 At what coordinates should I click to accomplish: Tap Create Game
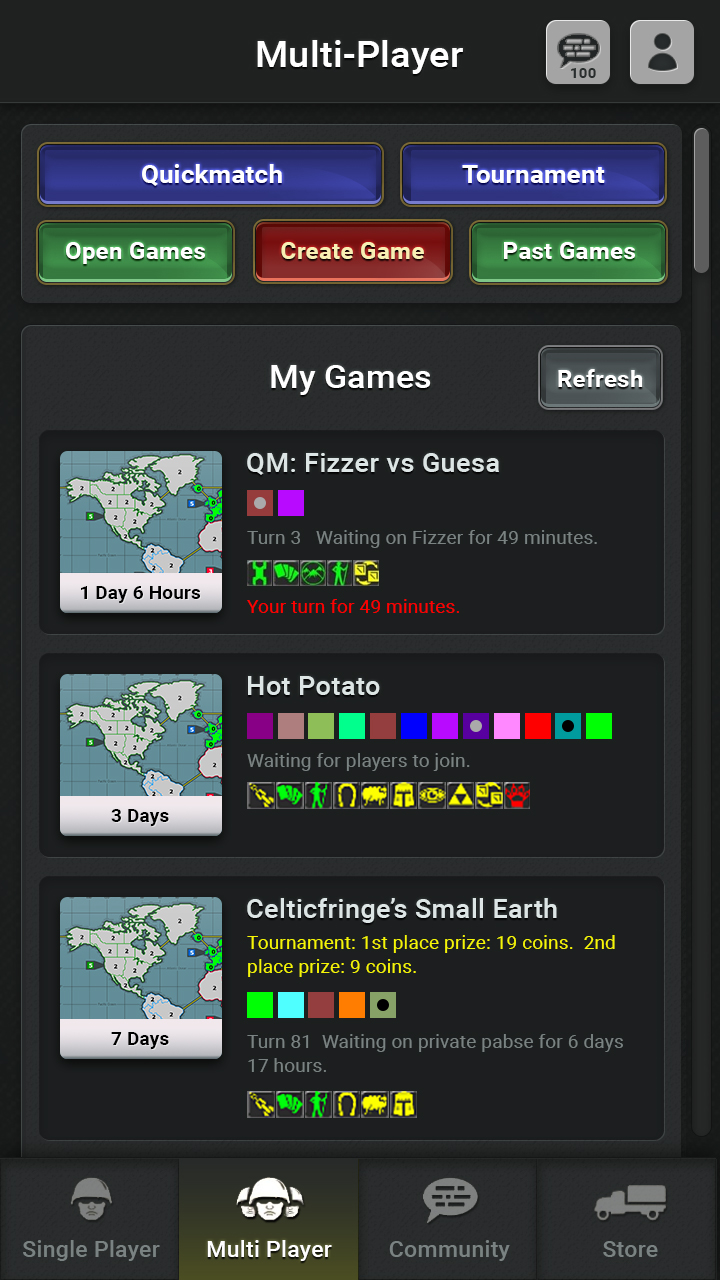tap(352, 252)
